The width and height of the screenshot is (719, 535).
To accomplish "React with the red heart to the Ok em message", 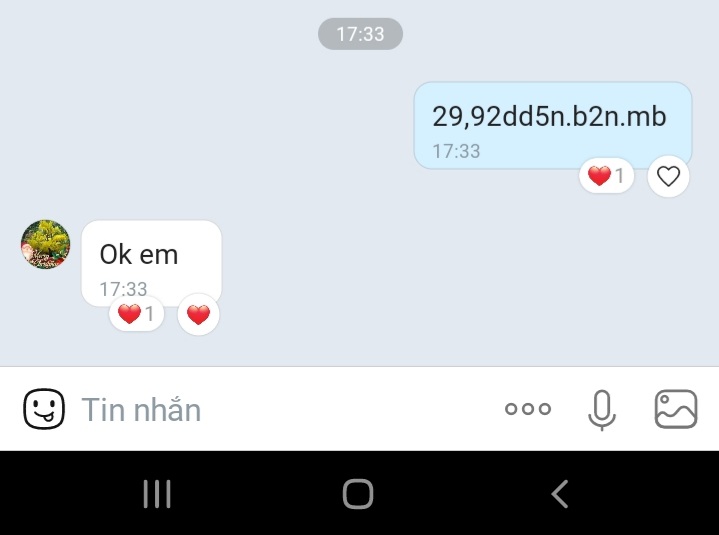I will point(198,315).
